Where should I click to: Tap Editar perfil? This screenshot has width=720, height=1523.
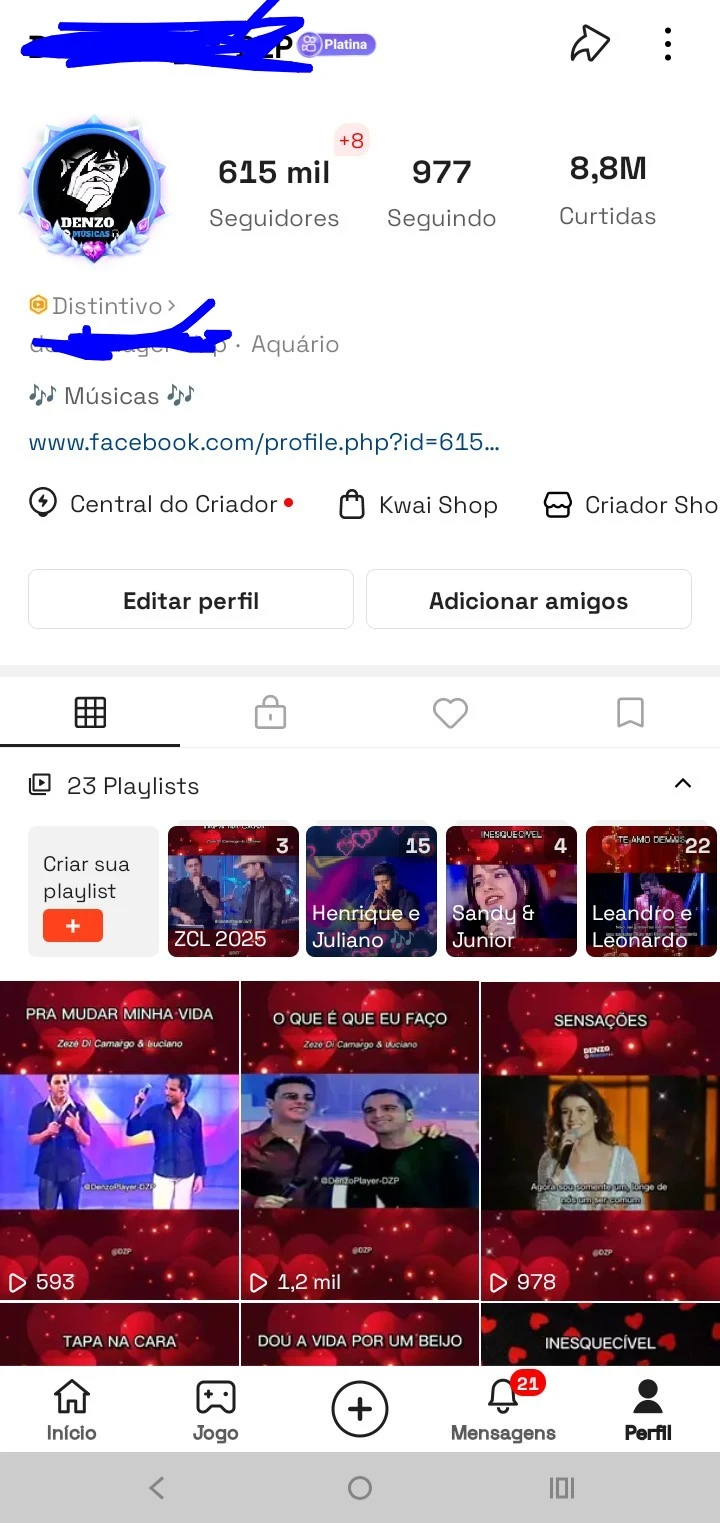(190, 599)
